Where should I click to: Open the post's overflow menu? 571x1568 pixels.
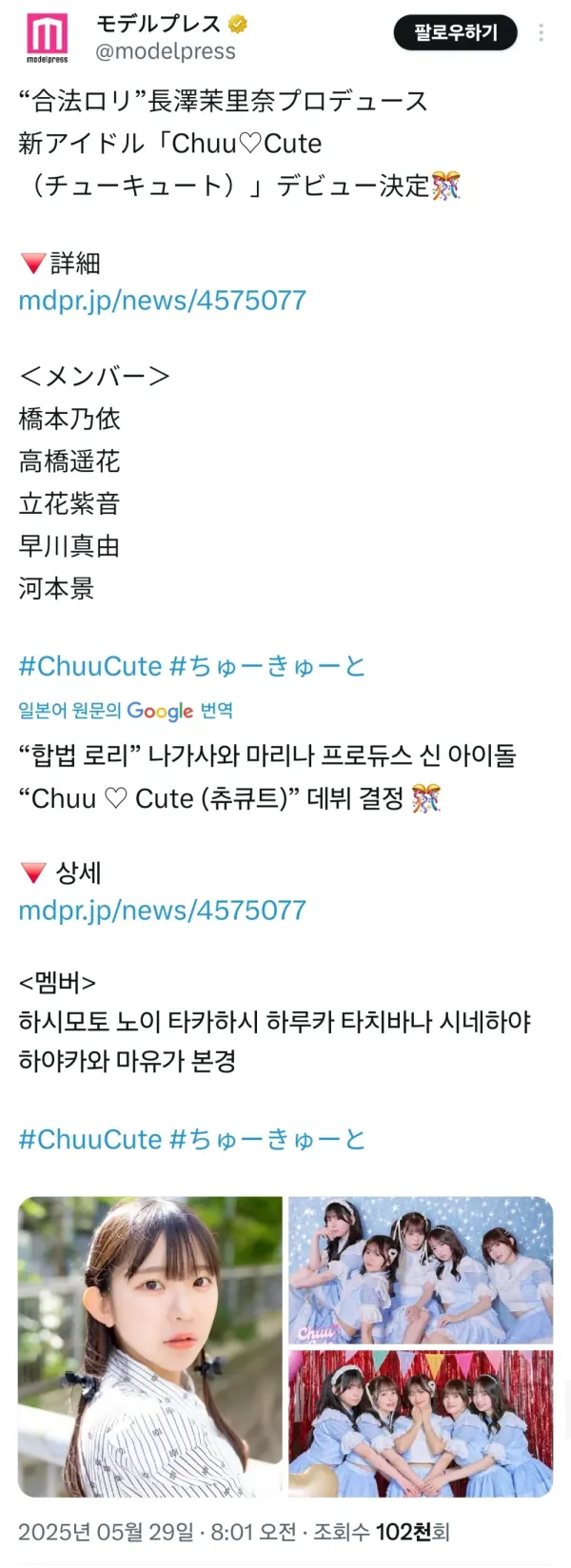coord(541,32)
